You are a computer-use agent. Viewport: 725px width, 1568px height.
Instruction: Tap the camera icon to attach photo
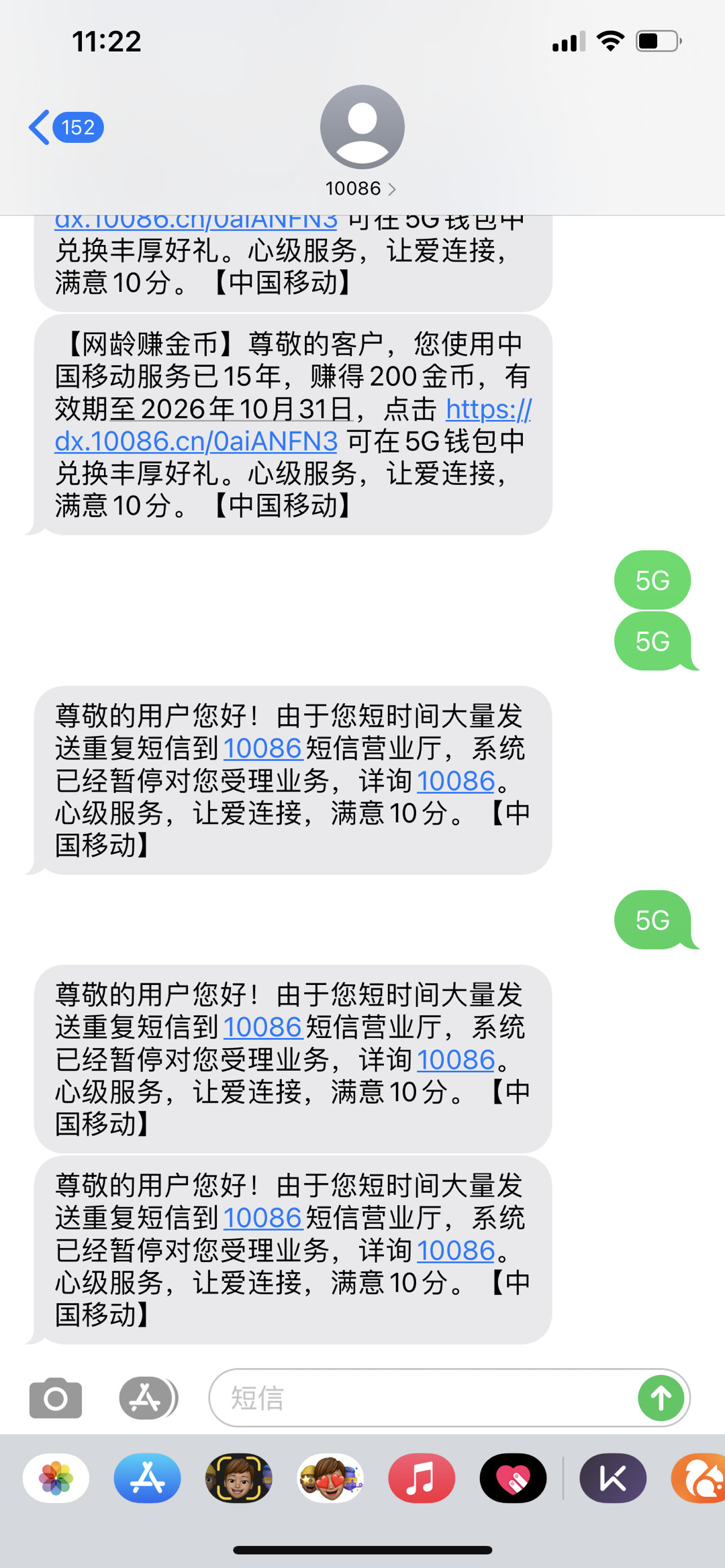tap(56, 1398)
